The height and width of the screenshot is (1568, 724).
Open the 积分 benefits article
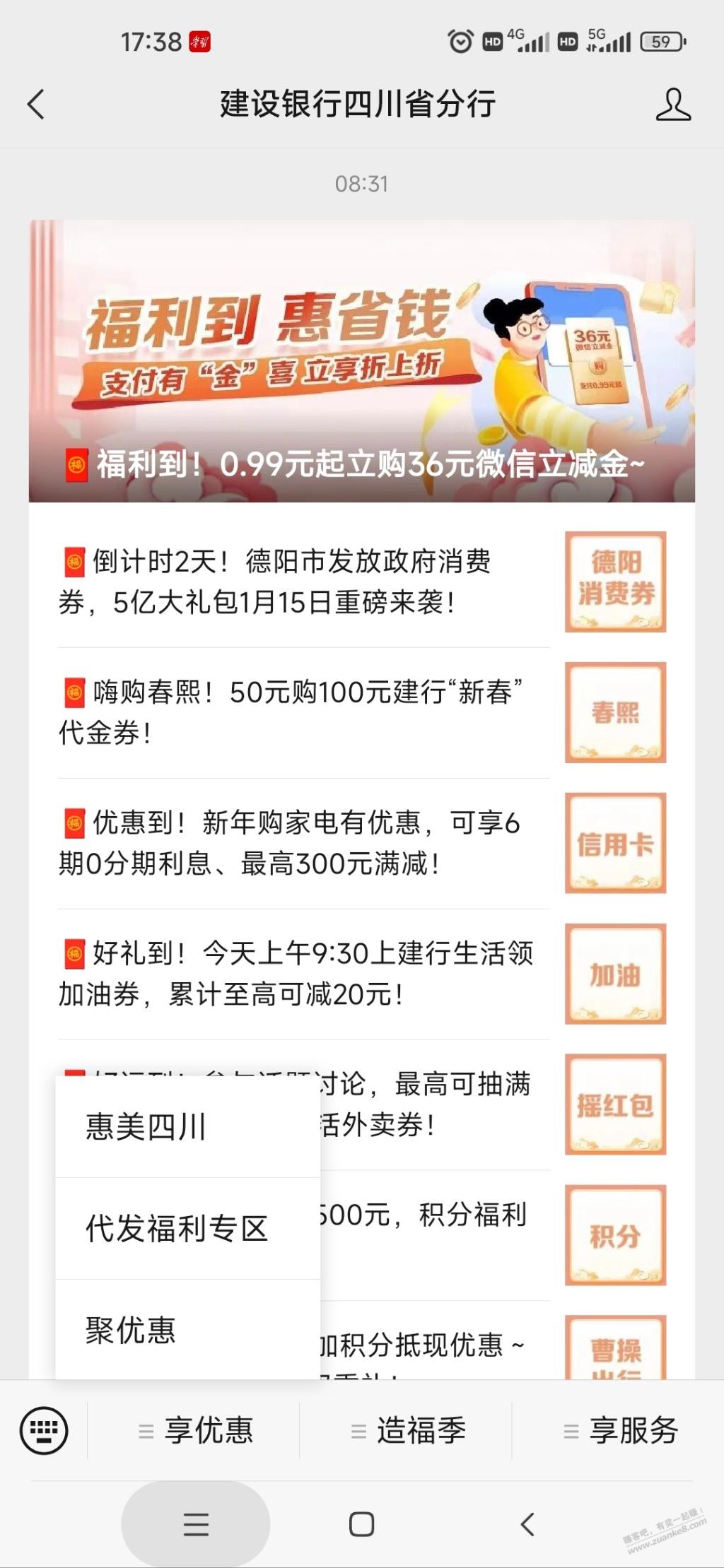coord(614,1234)
